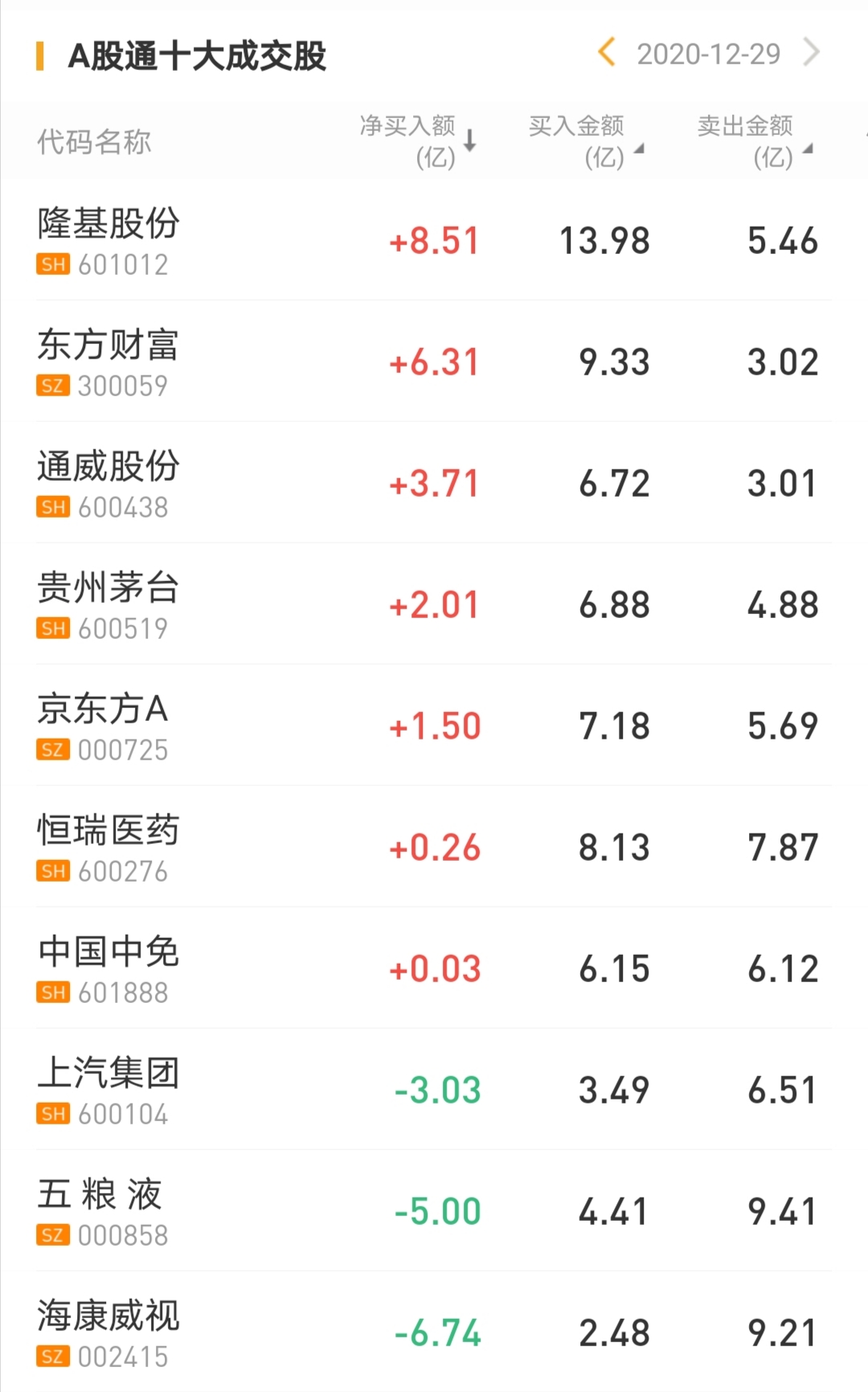Select the 五粮液 stock row
Screen dimensions: 868x1392
[x=100, y=1211]
